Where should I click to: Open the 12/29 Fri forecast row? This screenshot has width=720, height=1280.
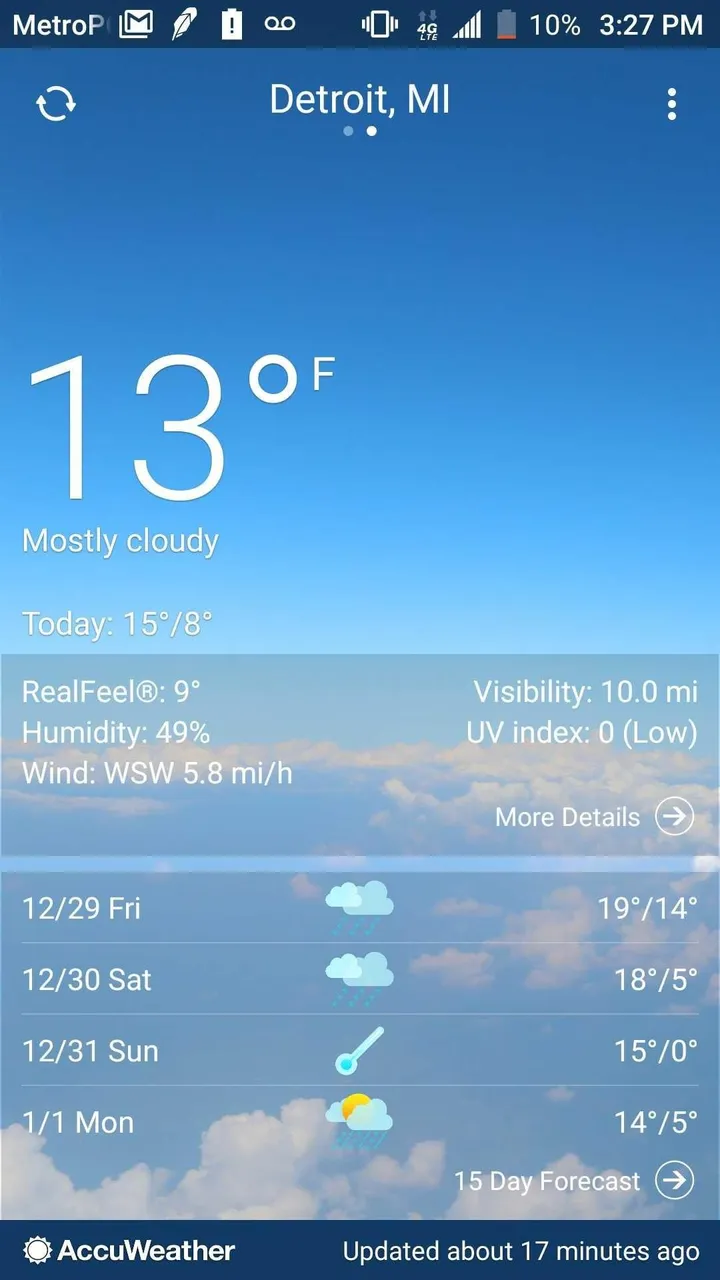tap(360, 908)
